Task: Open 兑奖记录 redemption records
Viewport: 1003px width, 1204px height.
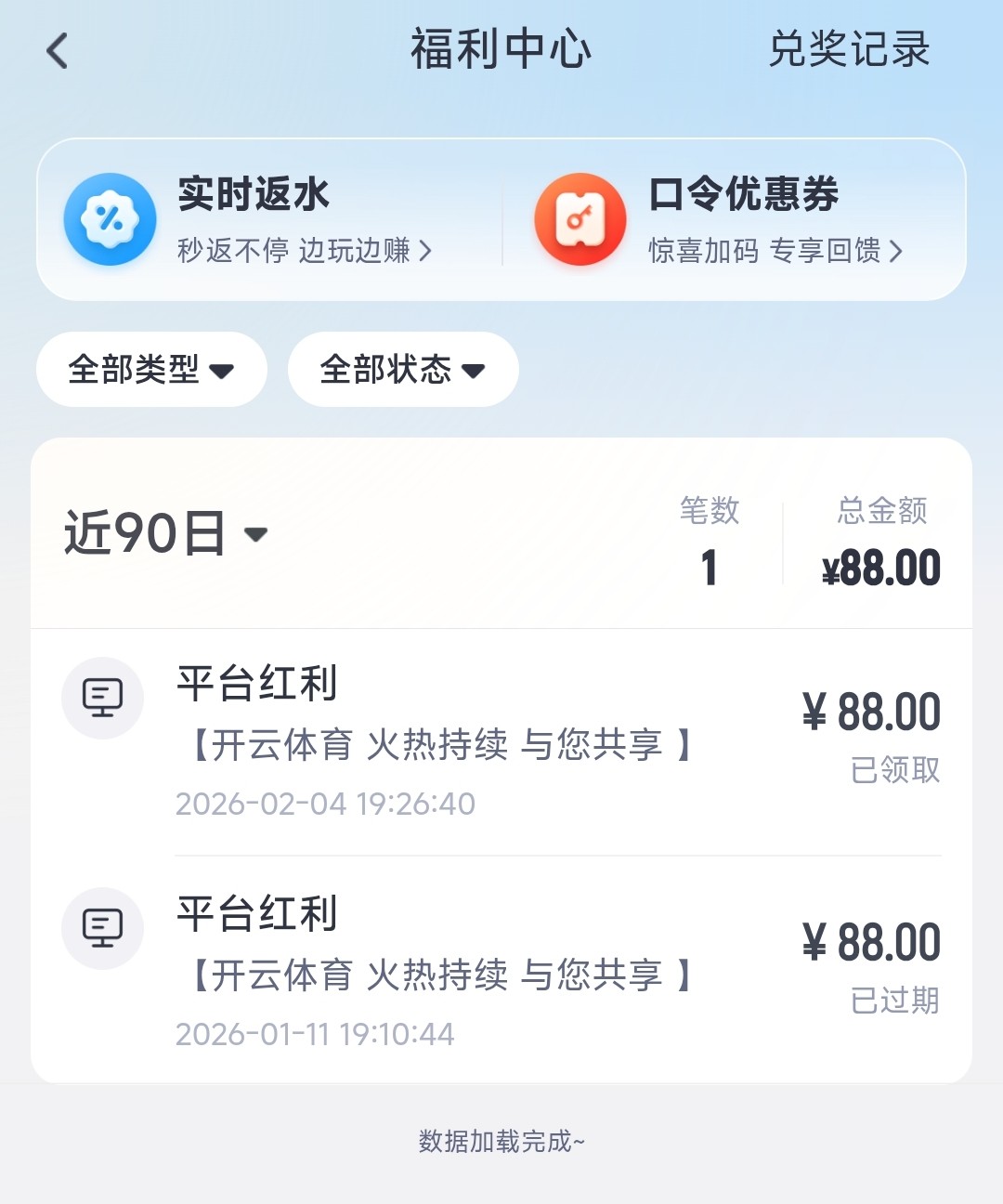Action: click(x=849, y=49)
